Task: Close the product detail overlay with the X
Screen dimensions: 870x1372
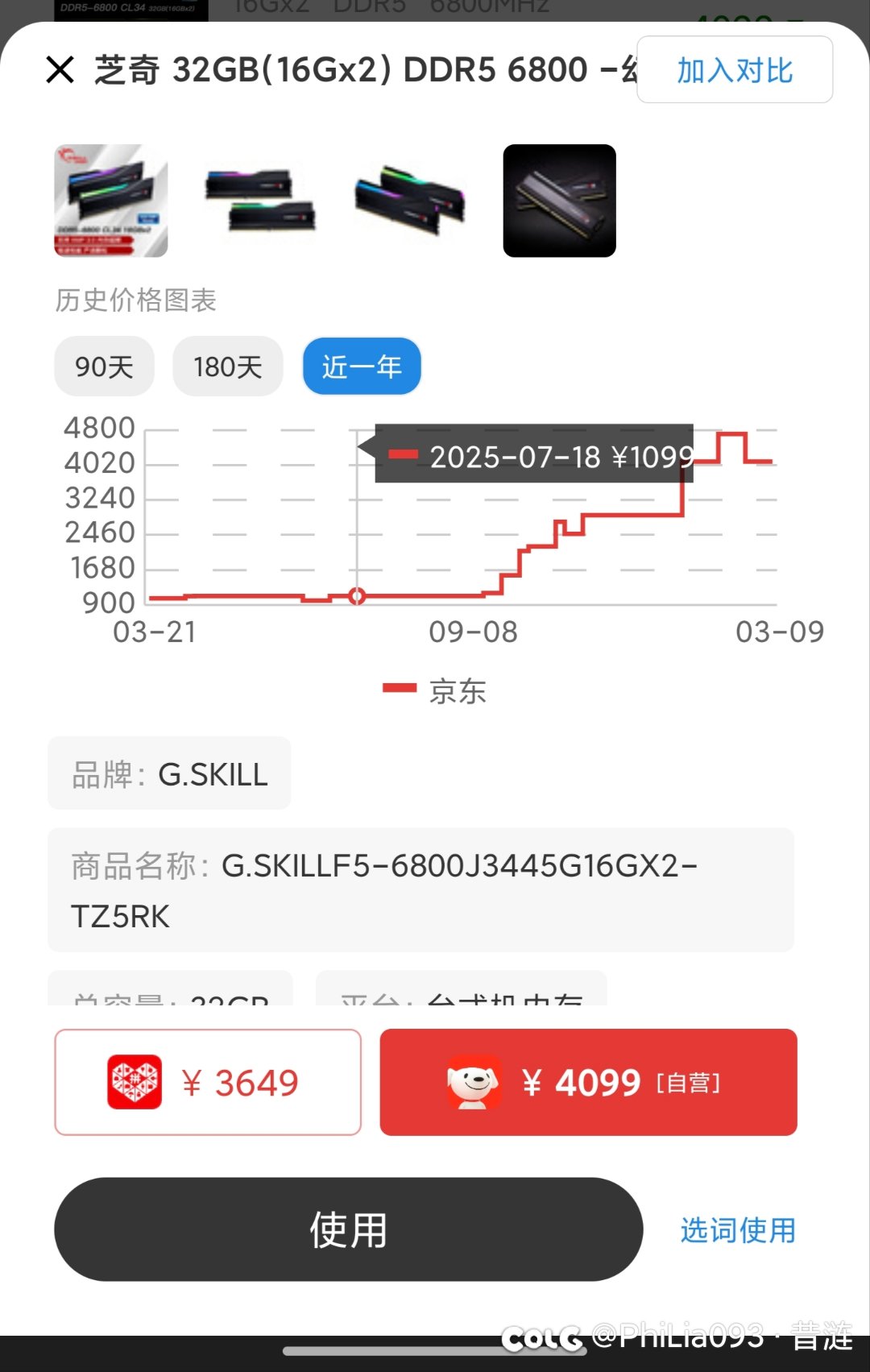Action: [x=60, y=69]
